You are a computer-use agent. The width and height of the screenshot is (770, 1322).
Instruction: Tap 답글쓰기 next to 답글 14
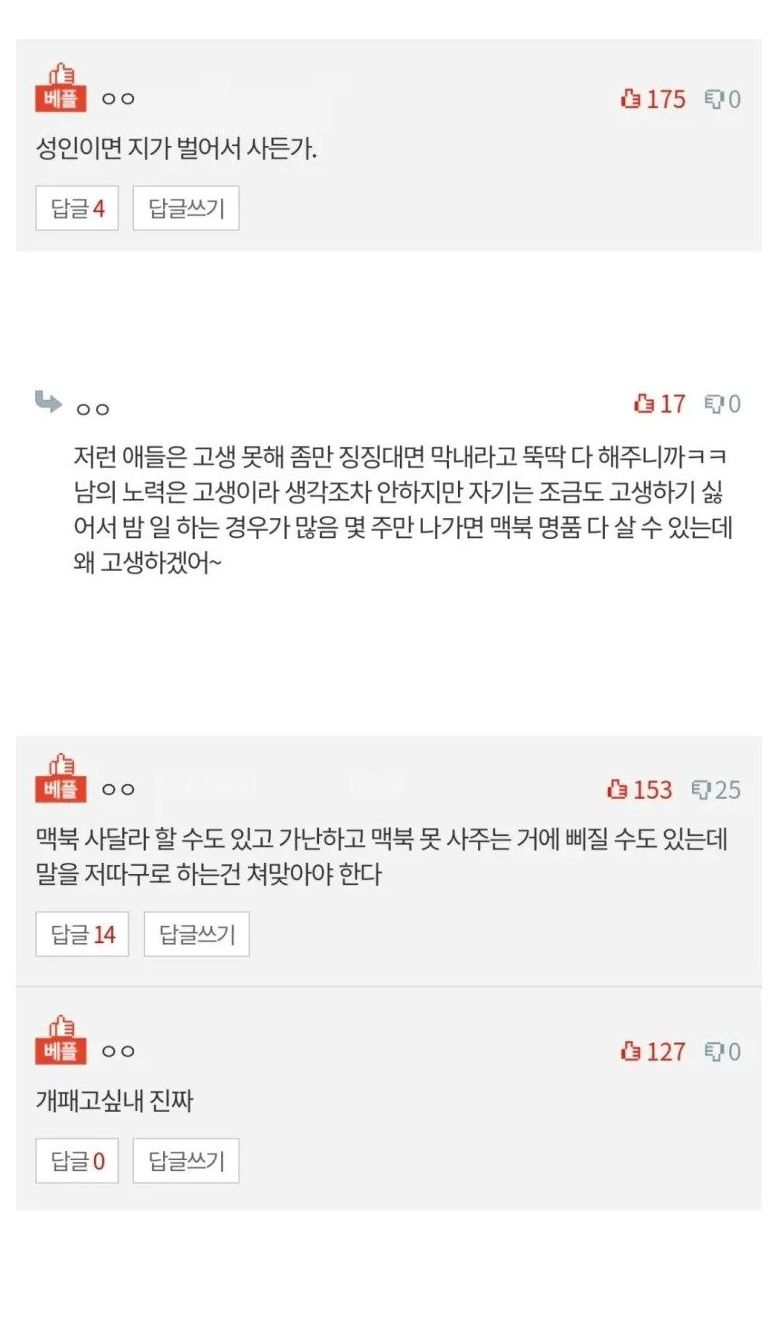(196, 934)
